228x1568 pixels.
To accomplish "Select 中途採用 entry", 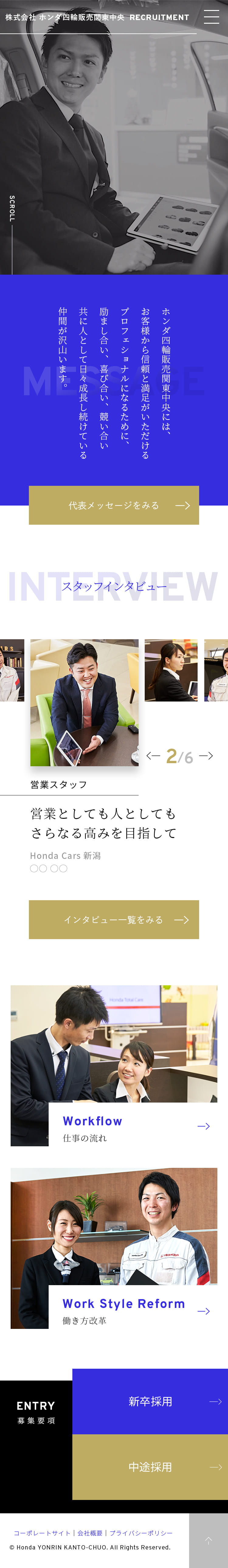I will coord(150,1467).
